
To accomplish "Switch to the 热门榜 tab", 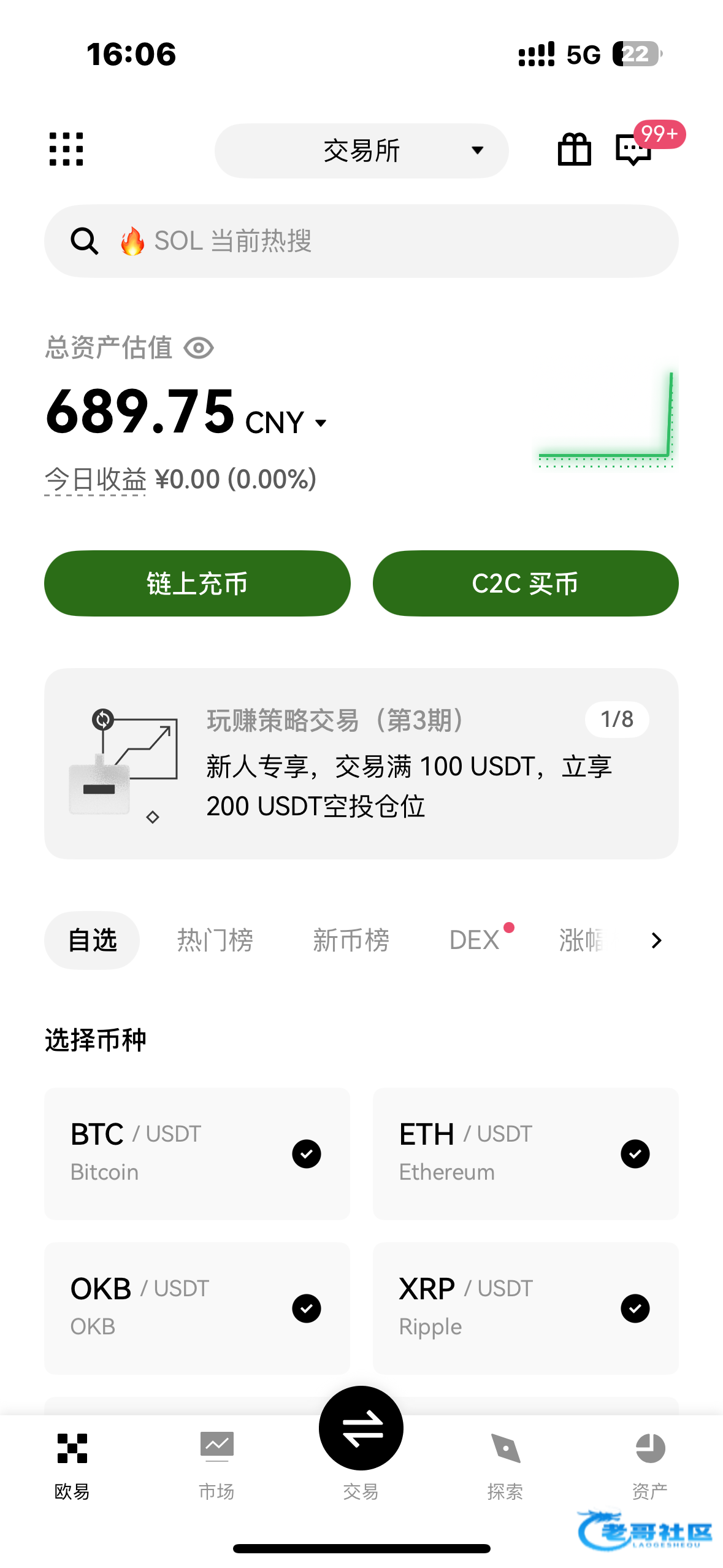I will click(215, 940).
